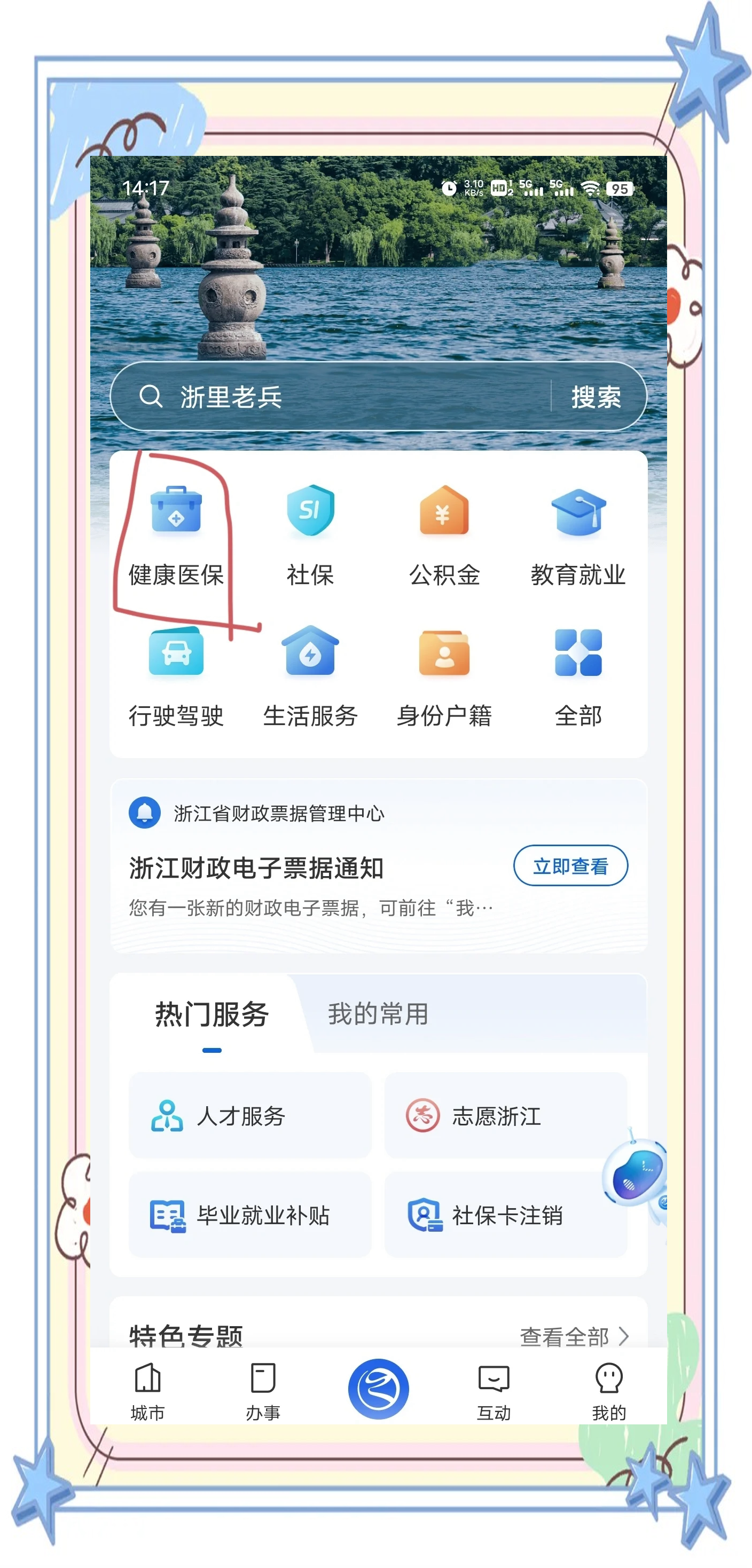Open 教育就业 category
The height and width of the screenshot is (1568, 752).
coord(578,535)
